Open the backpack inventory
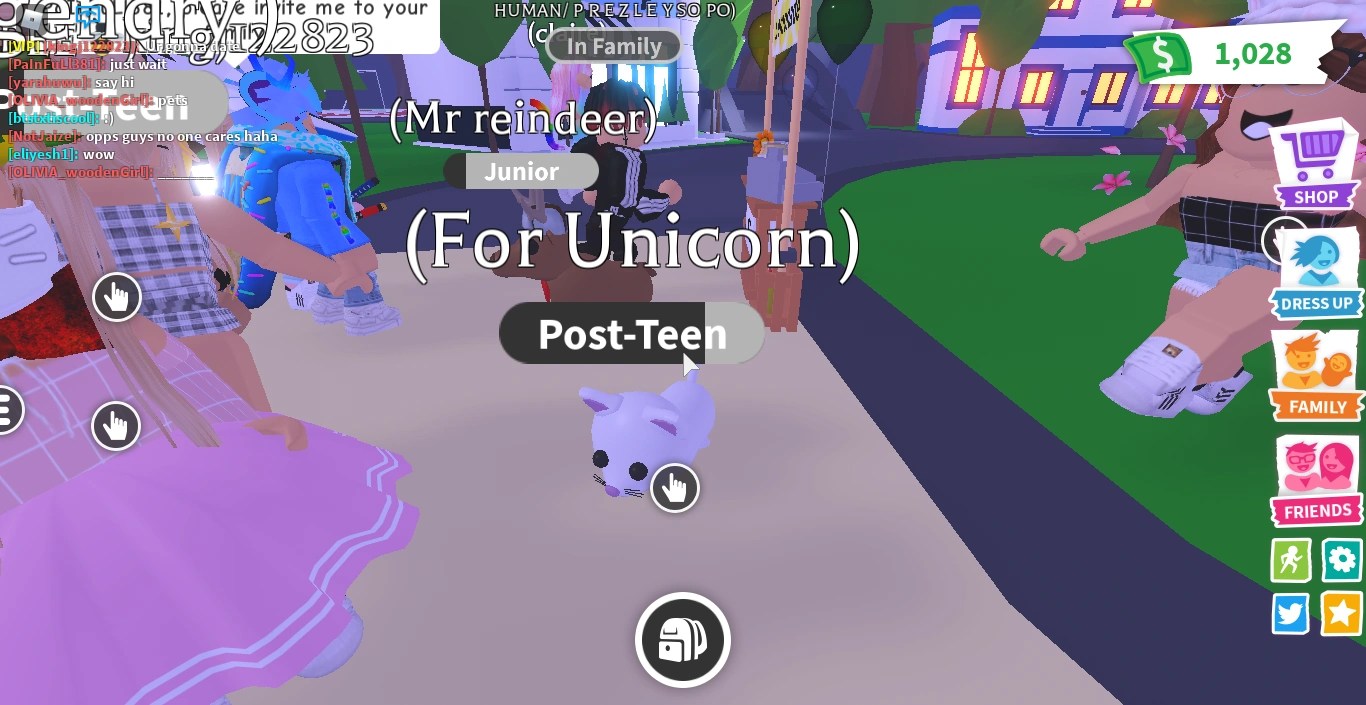 683,640
